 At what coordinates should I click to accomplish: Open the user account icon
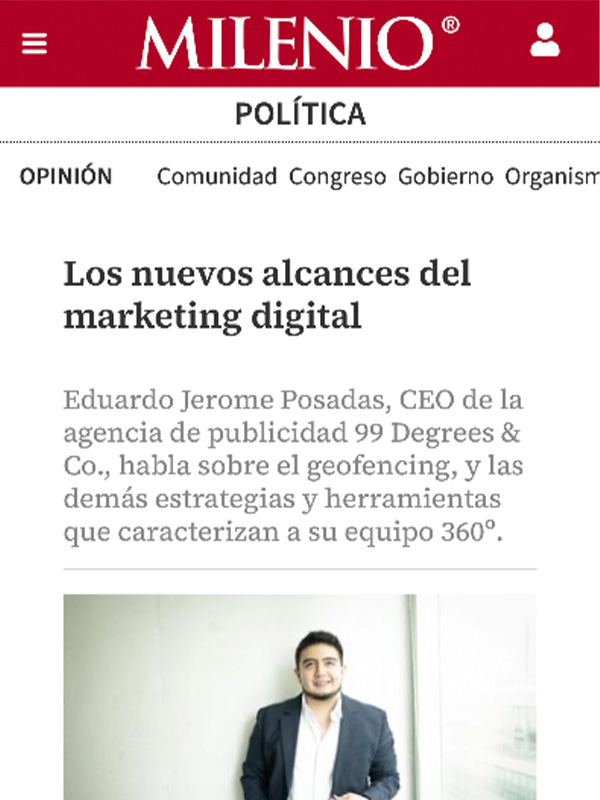[545, 41]
